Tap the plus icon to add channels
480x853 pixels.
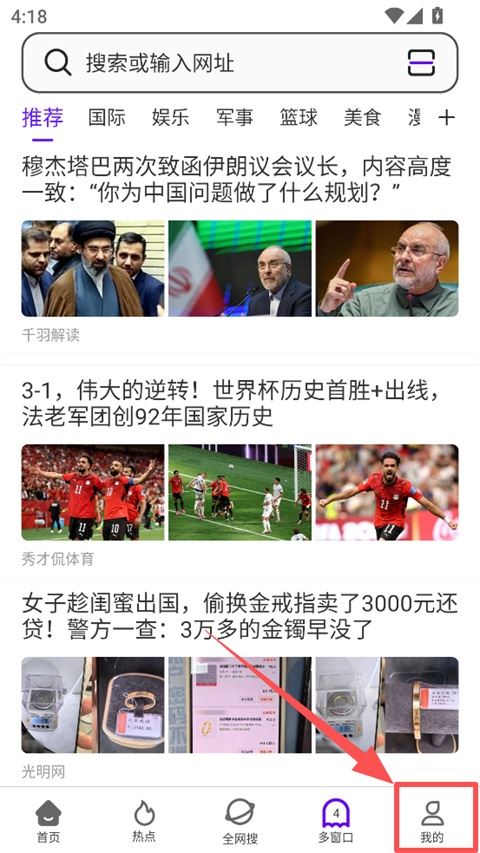pos(446,118)
